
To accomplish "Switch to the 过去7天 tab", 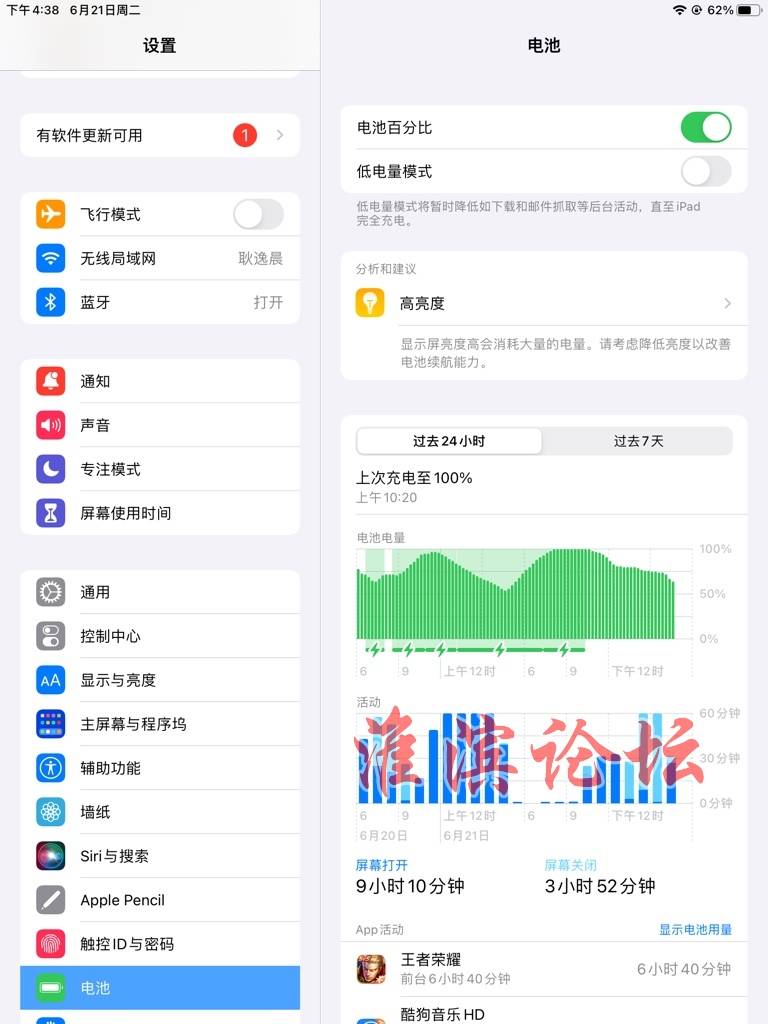I will pyautogui.click(x=638, y=441).
